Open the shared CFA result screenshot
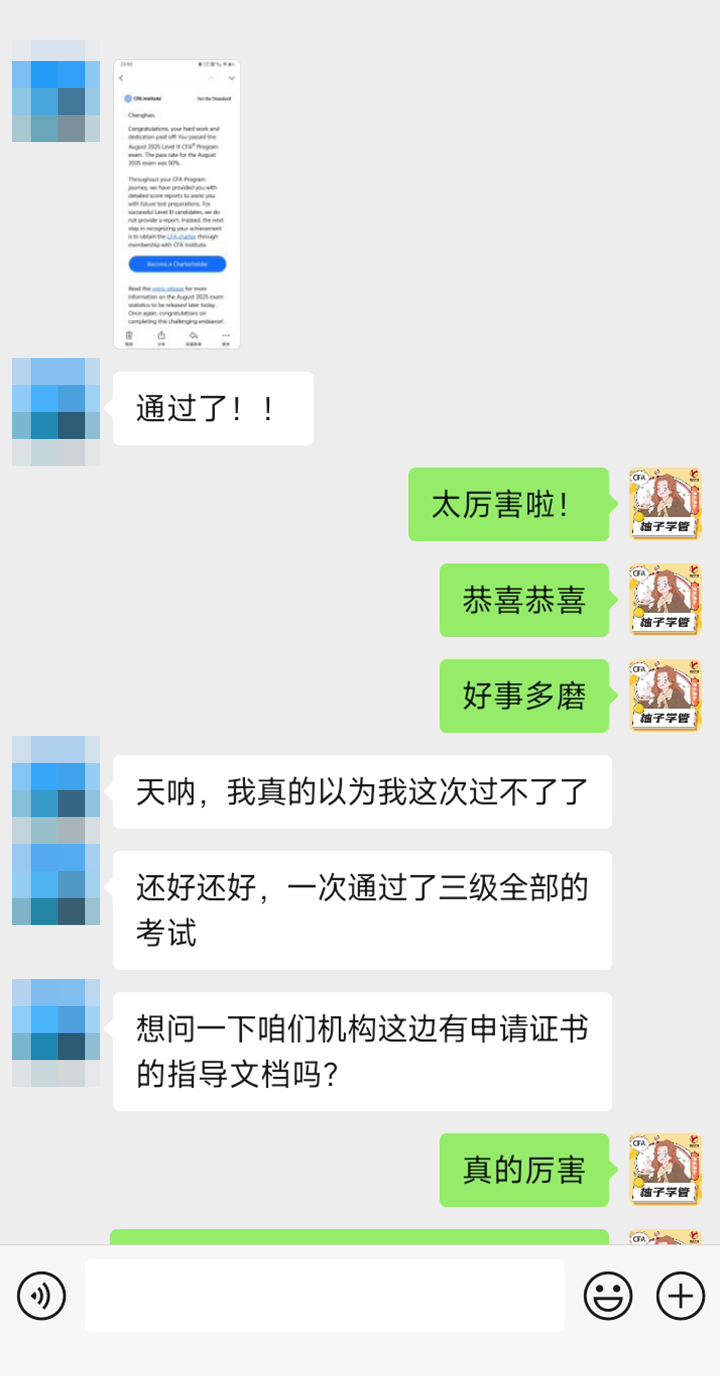Image resolution: width=720 pixels, height=1376 pixels. pyautogui.click(x=177, y=204)
